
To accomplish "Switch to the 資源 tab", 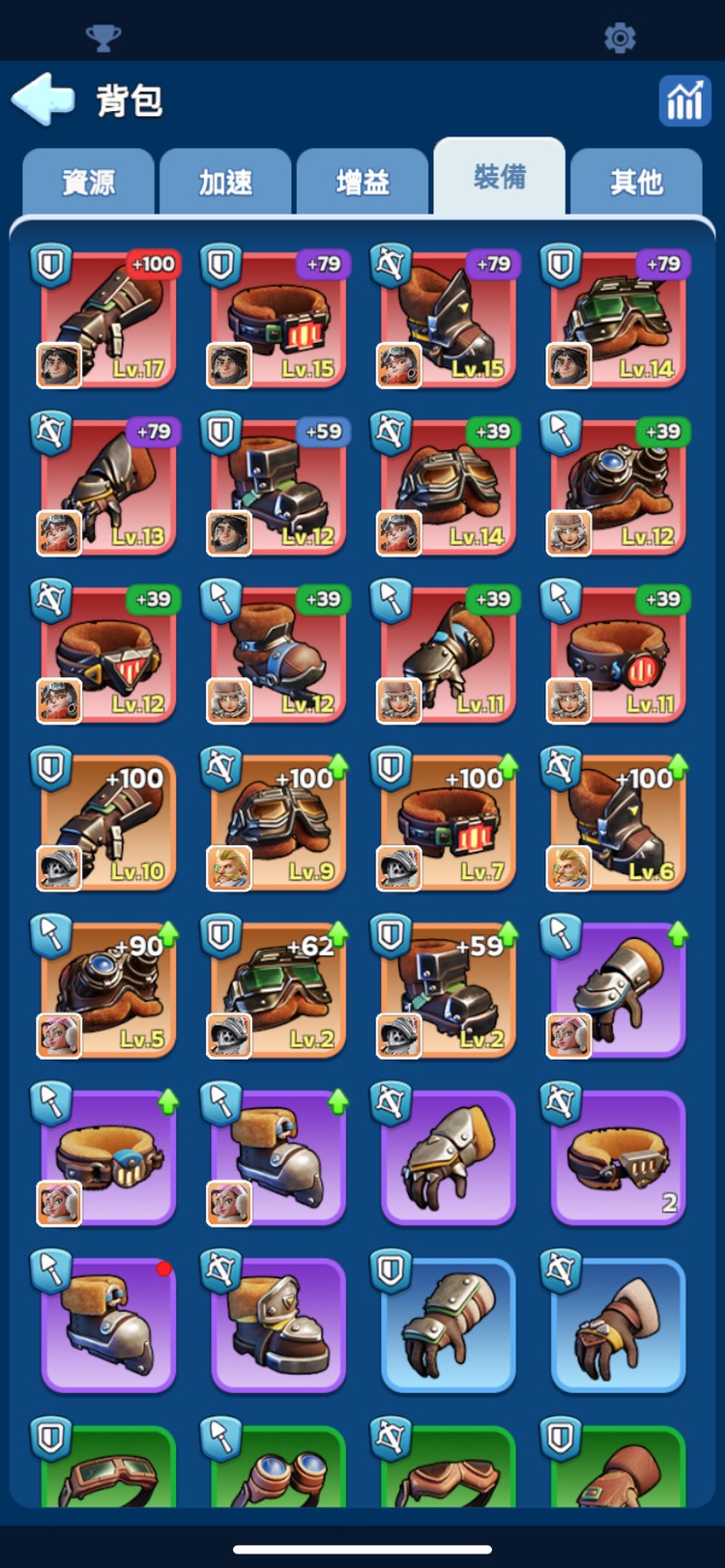I will coord(88,182).
